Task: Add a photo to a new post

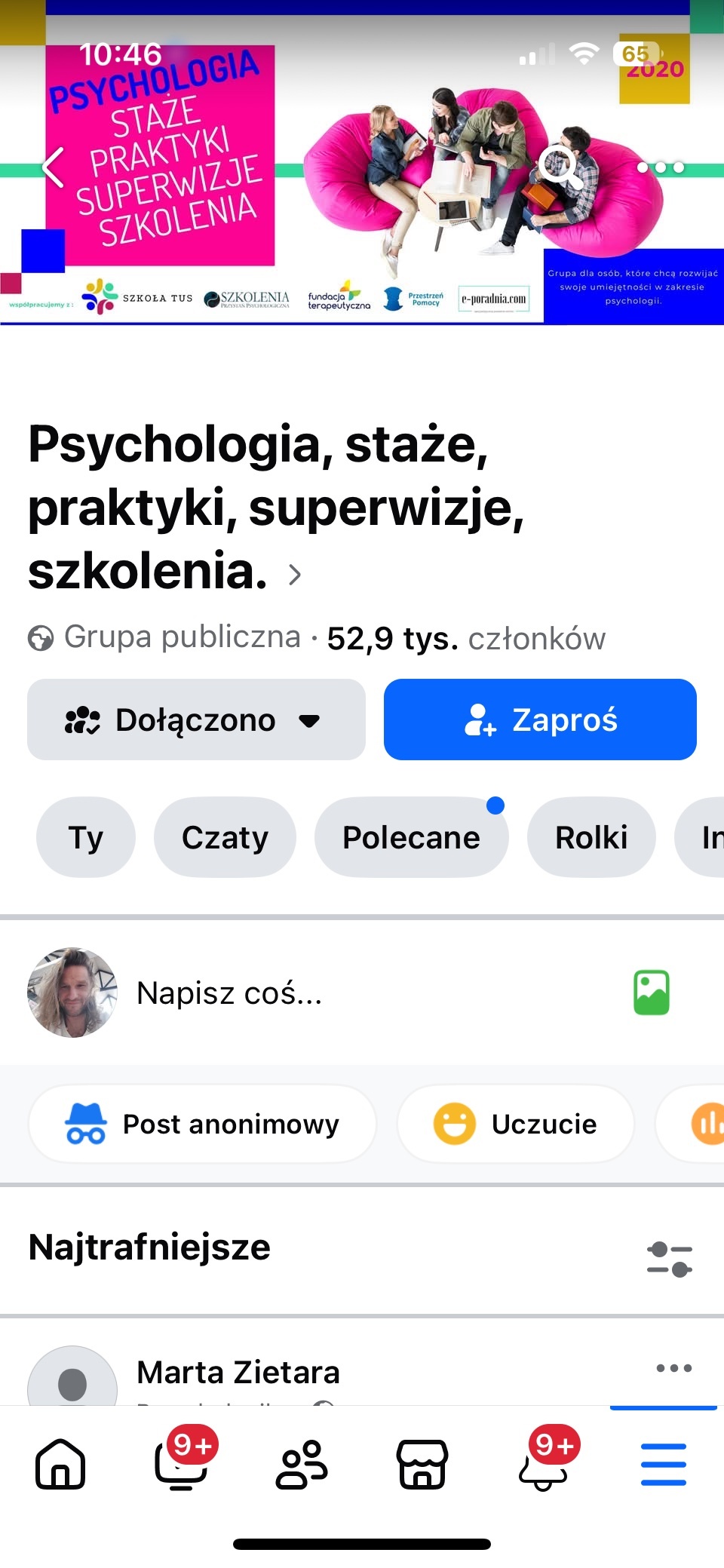Action: (x=651, y=993)
